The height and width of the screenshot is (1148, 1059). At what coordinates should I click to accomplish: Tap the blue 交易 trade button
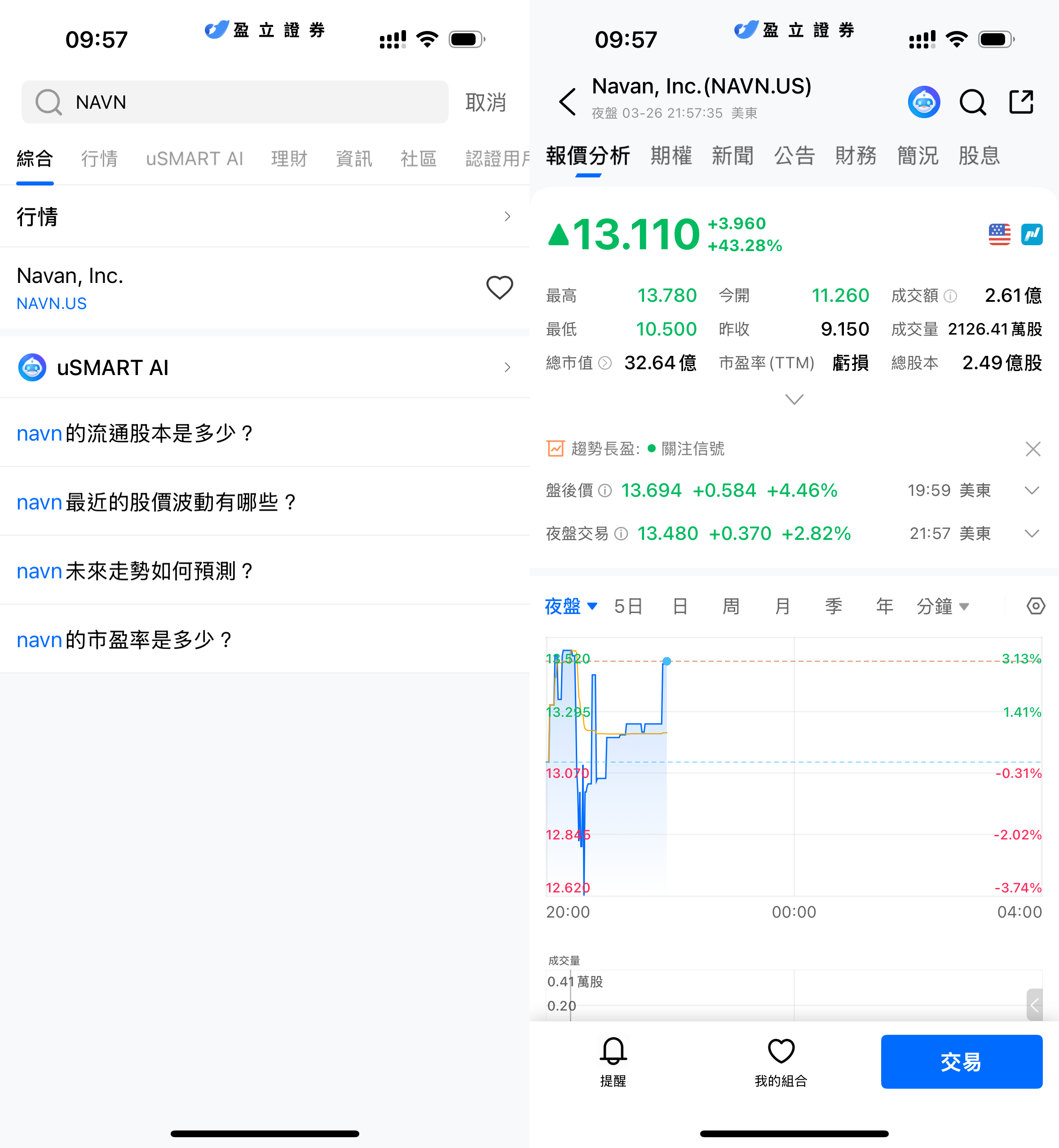(x=961, y=1061)
